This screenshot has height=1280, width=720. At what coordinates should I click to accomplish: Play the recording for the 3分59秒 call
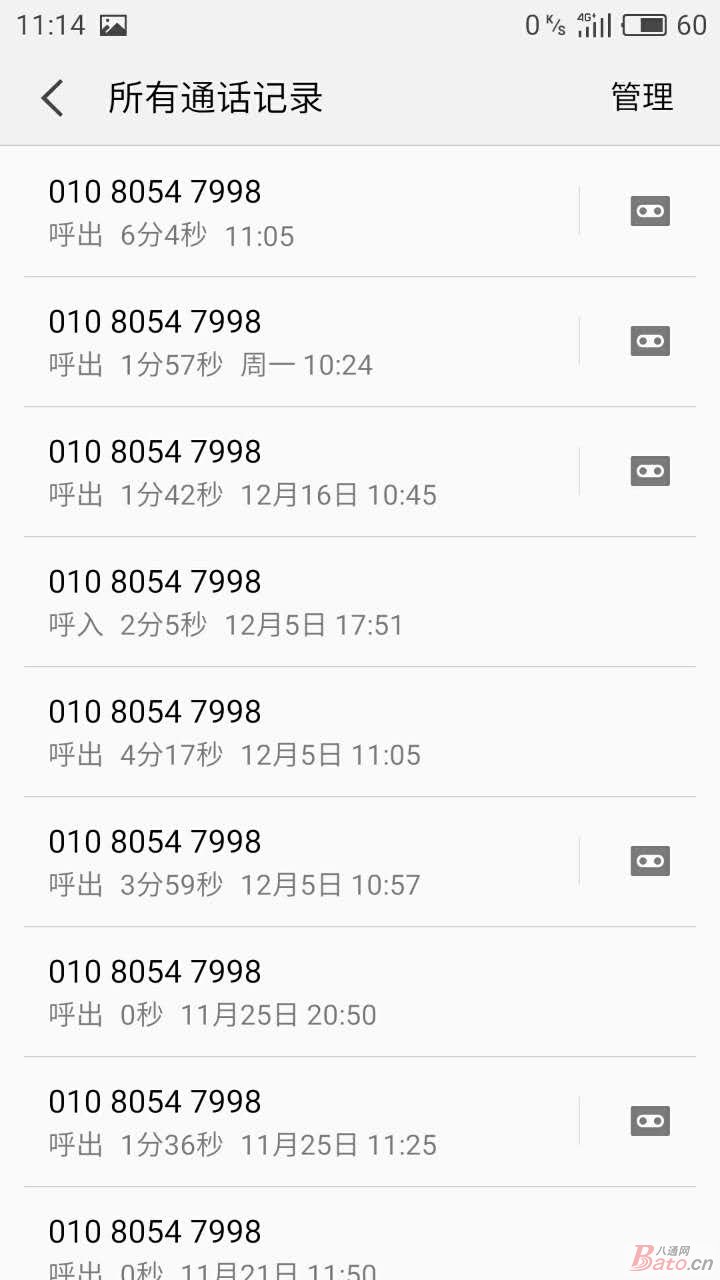pyautogui.click(x=649, y=861)
